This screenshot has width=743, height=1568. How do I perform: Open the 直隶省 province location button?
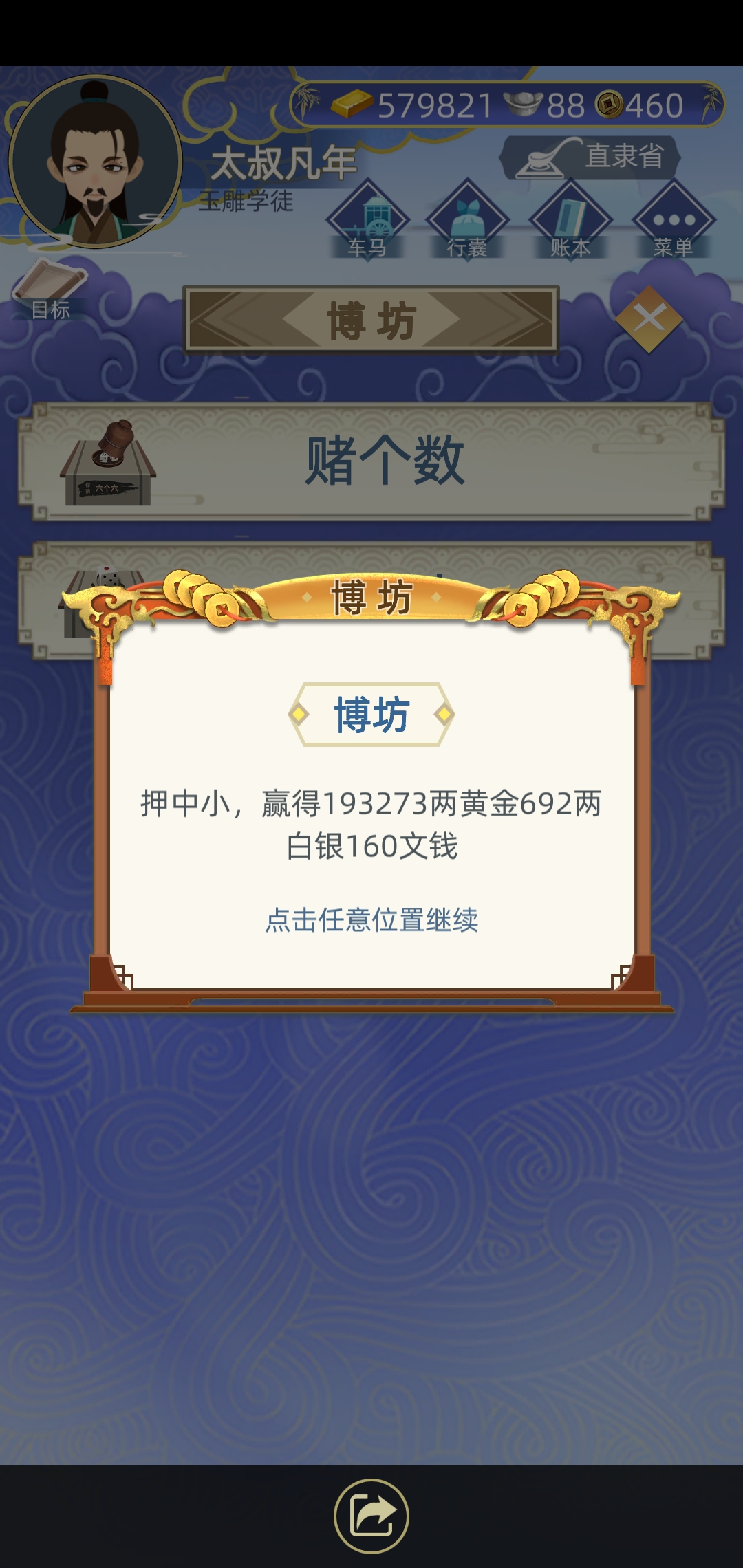[x=590, y=157]
